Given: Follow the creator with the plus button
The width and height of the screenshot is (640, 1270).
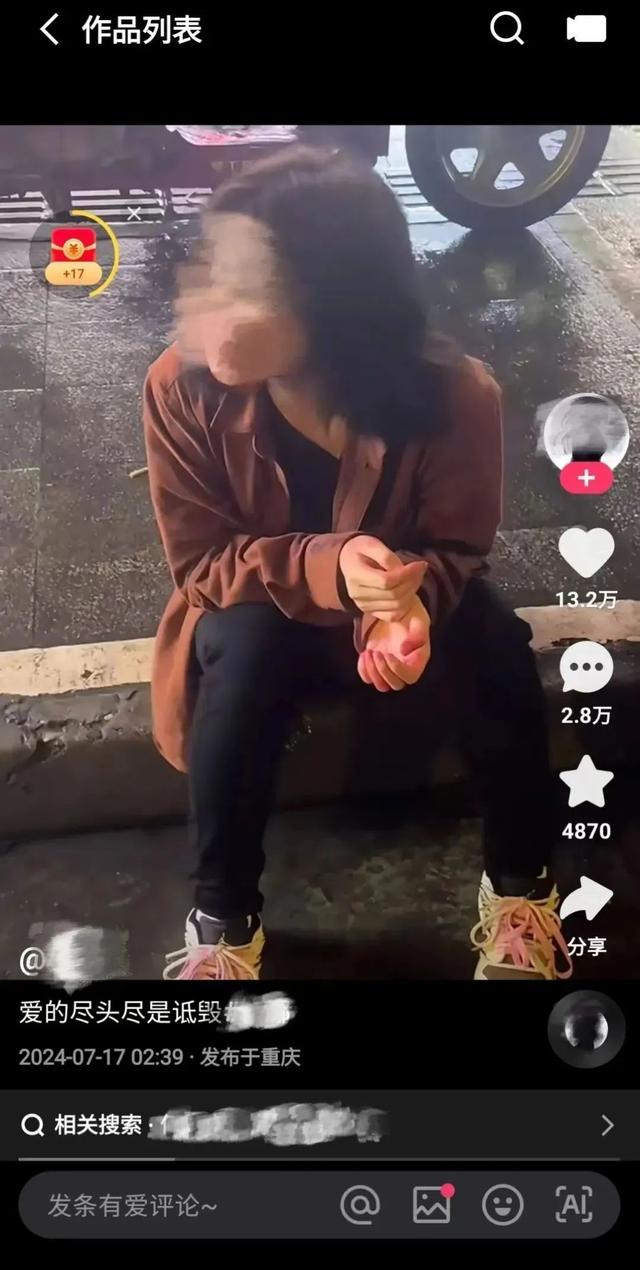Looking at the screenshot, I should pos(586,479).
